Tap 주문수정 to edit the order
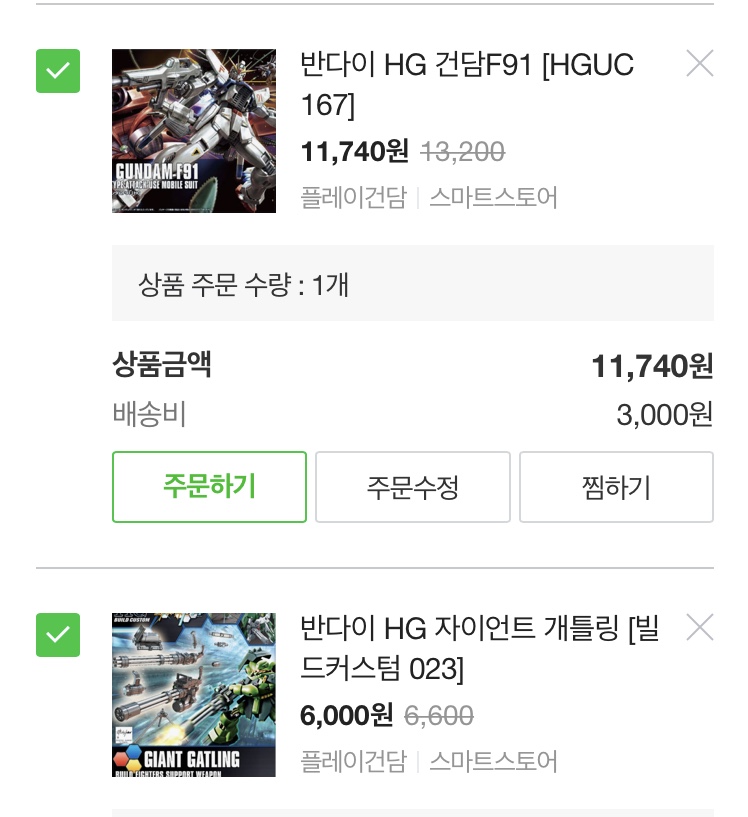The image size is (748, 817). tap(412, 487)
